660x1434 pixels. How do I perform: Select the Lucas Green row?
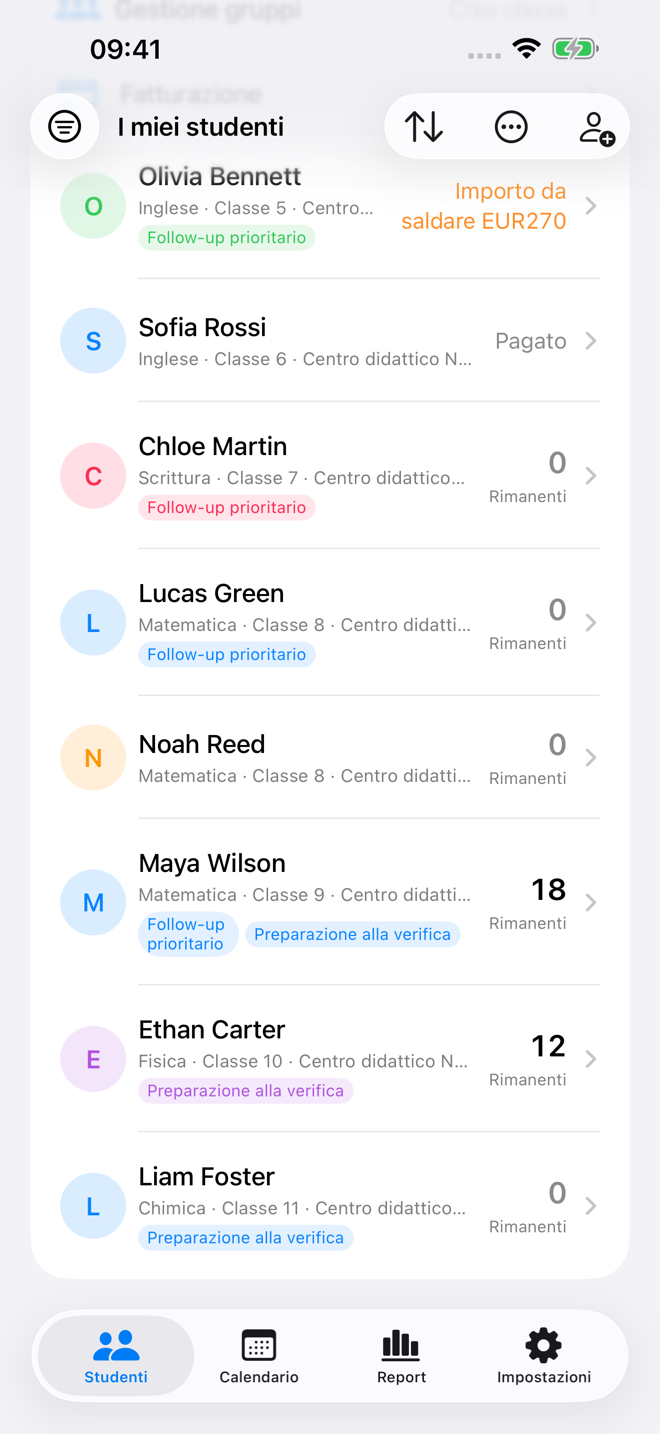click(x=330, y=623)
